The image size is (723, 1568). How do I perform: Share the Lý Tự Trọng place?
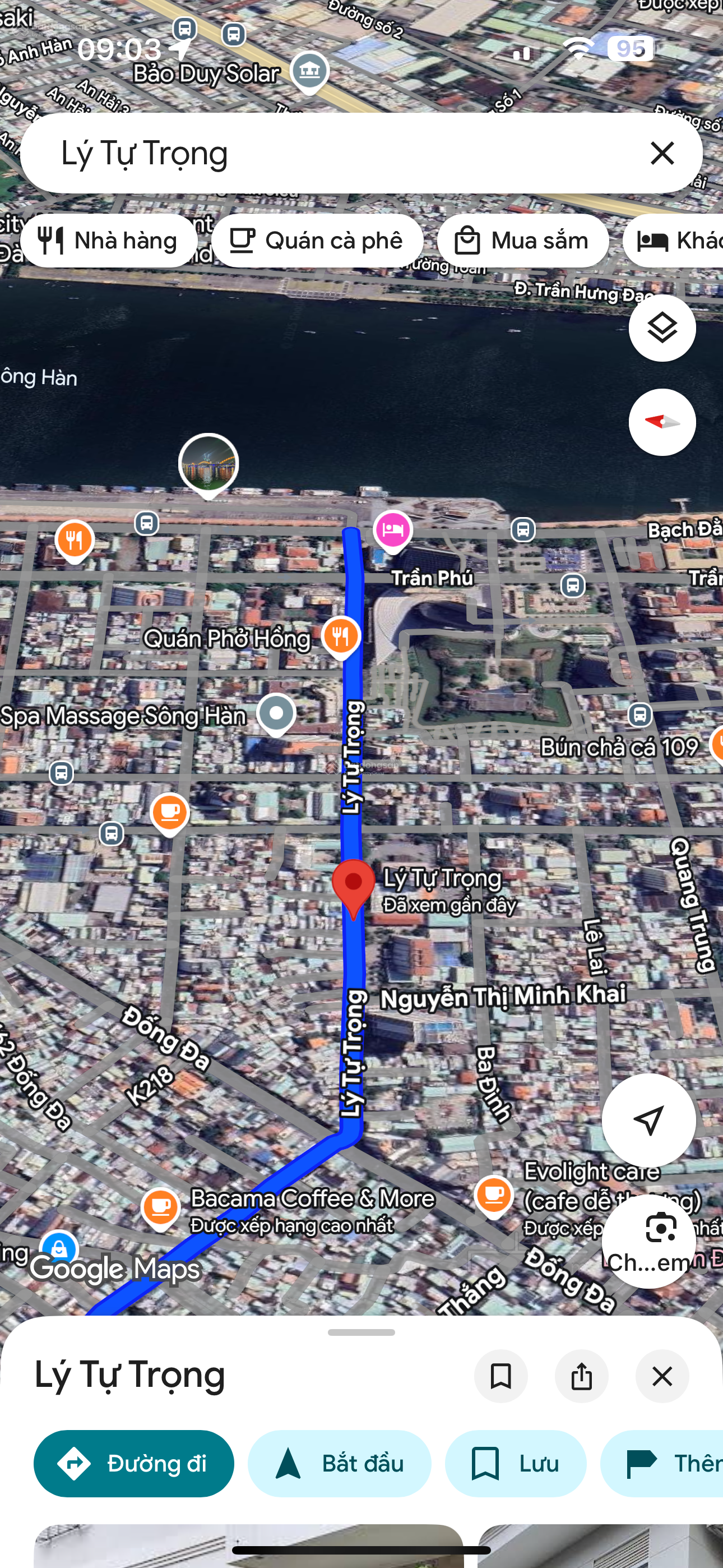(581, 1376)
